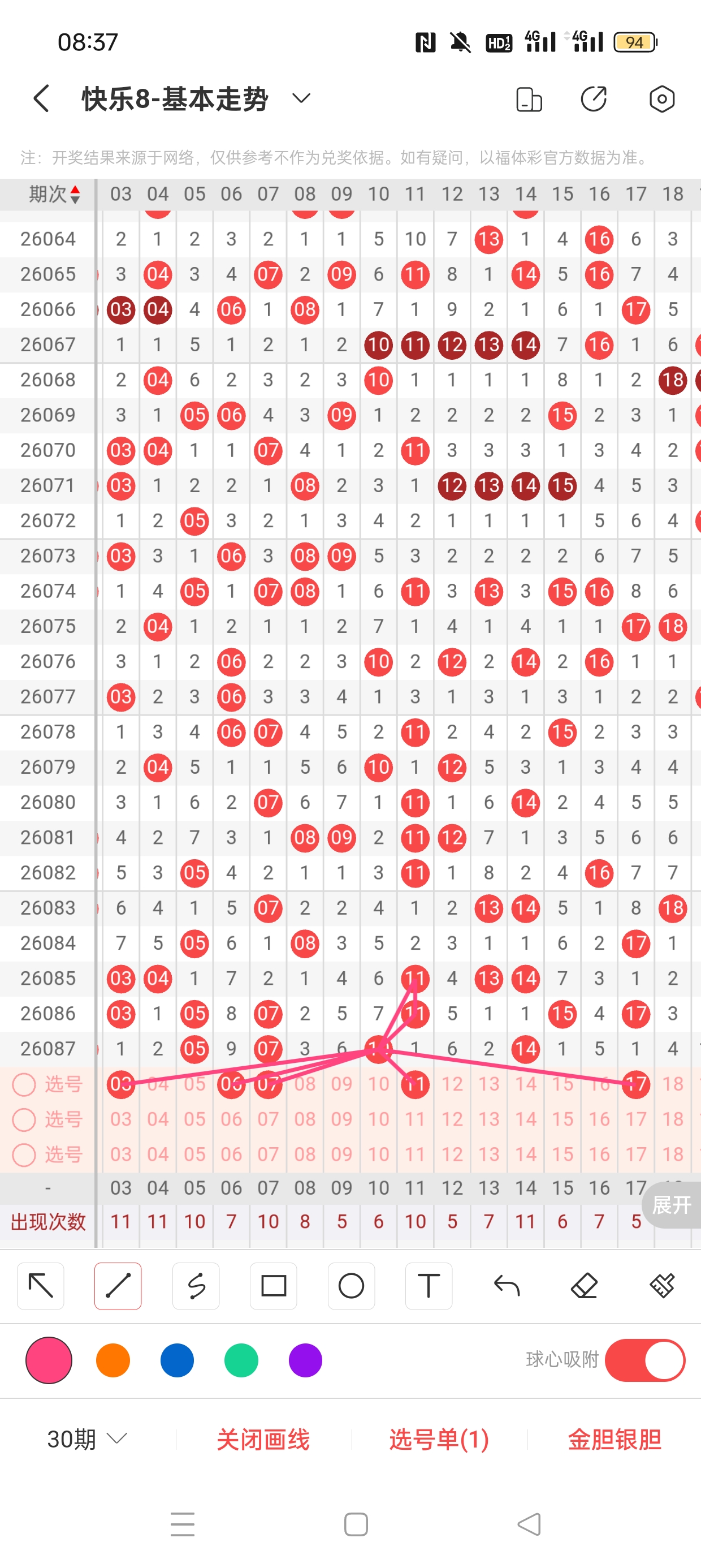Undo the last drawn line
701x1568 pixels.
[x=507, y=1286]
